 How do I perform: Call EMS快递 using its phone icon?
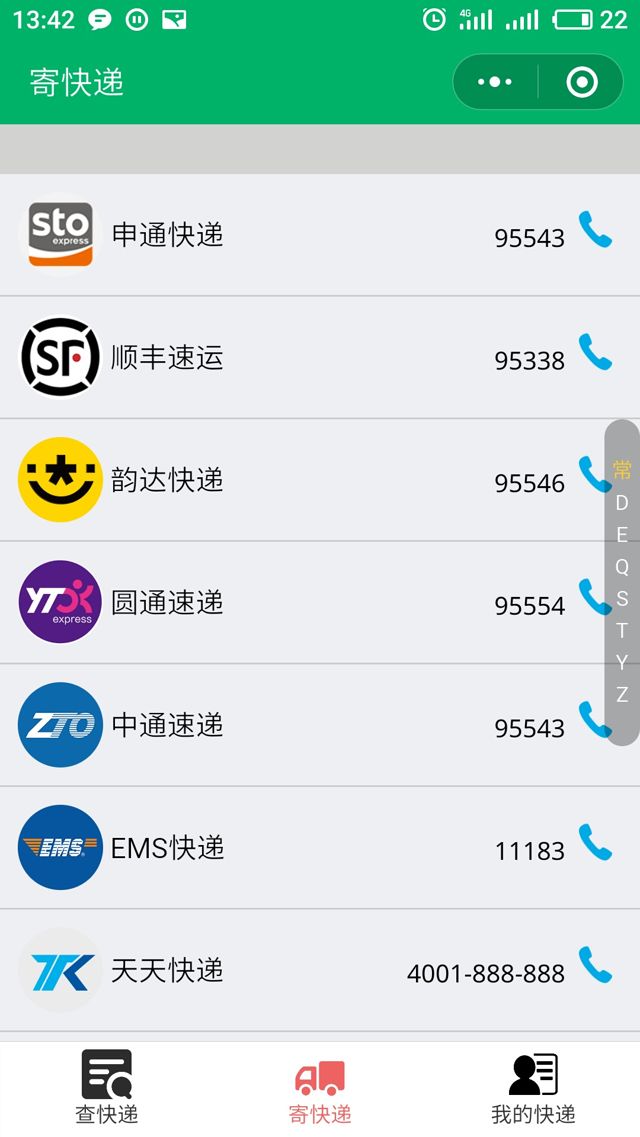(595, 843)
